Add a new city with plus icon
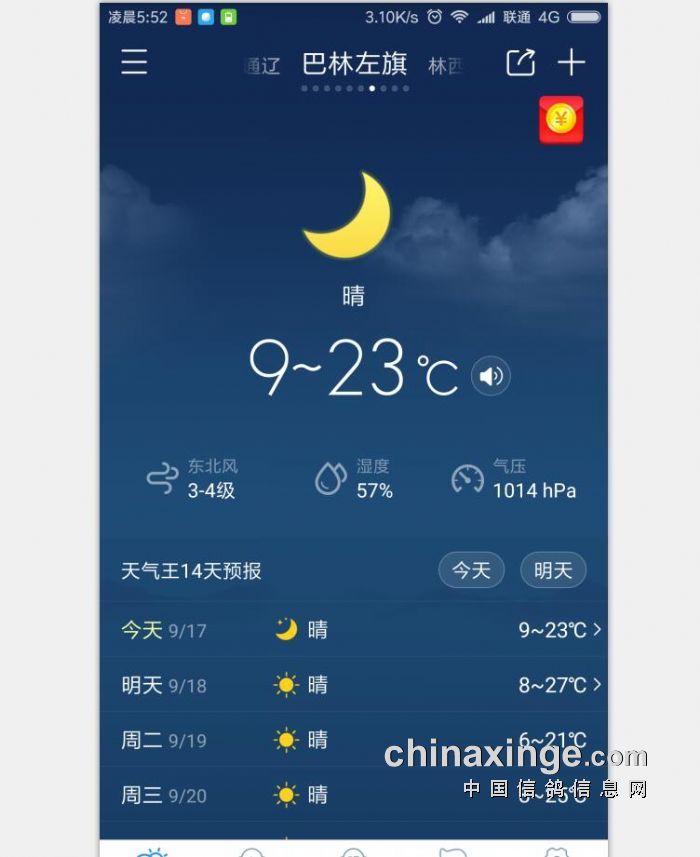 (x=571, y=63)
